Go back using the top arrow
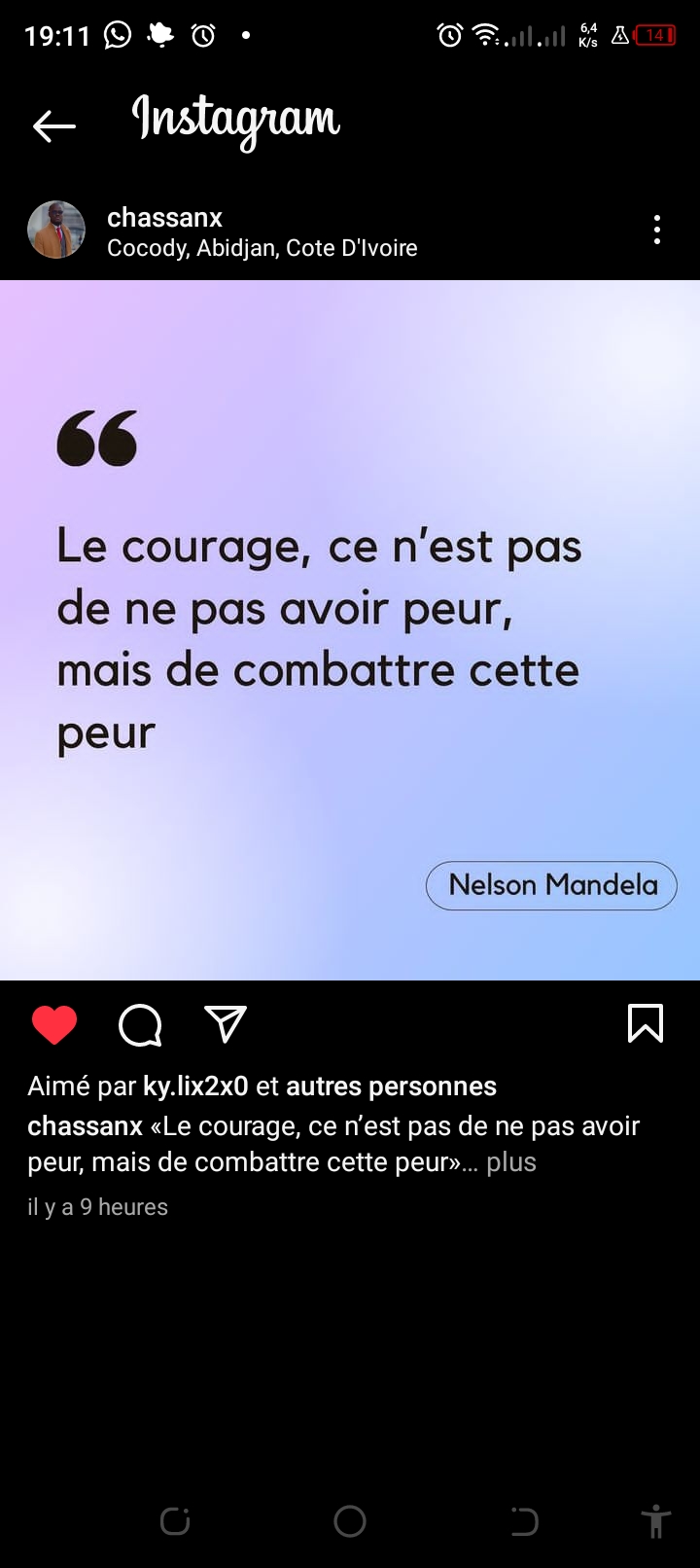Screen dimensions: 700x1568 pyautogui.click(x=53, y=125)
